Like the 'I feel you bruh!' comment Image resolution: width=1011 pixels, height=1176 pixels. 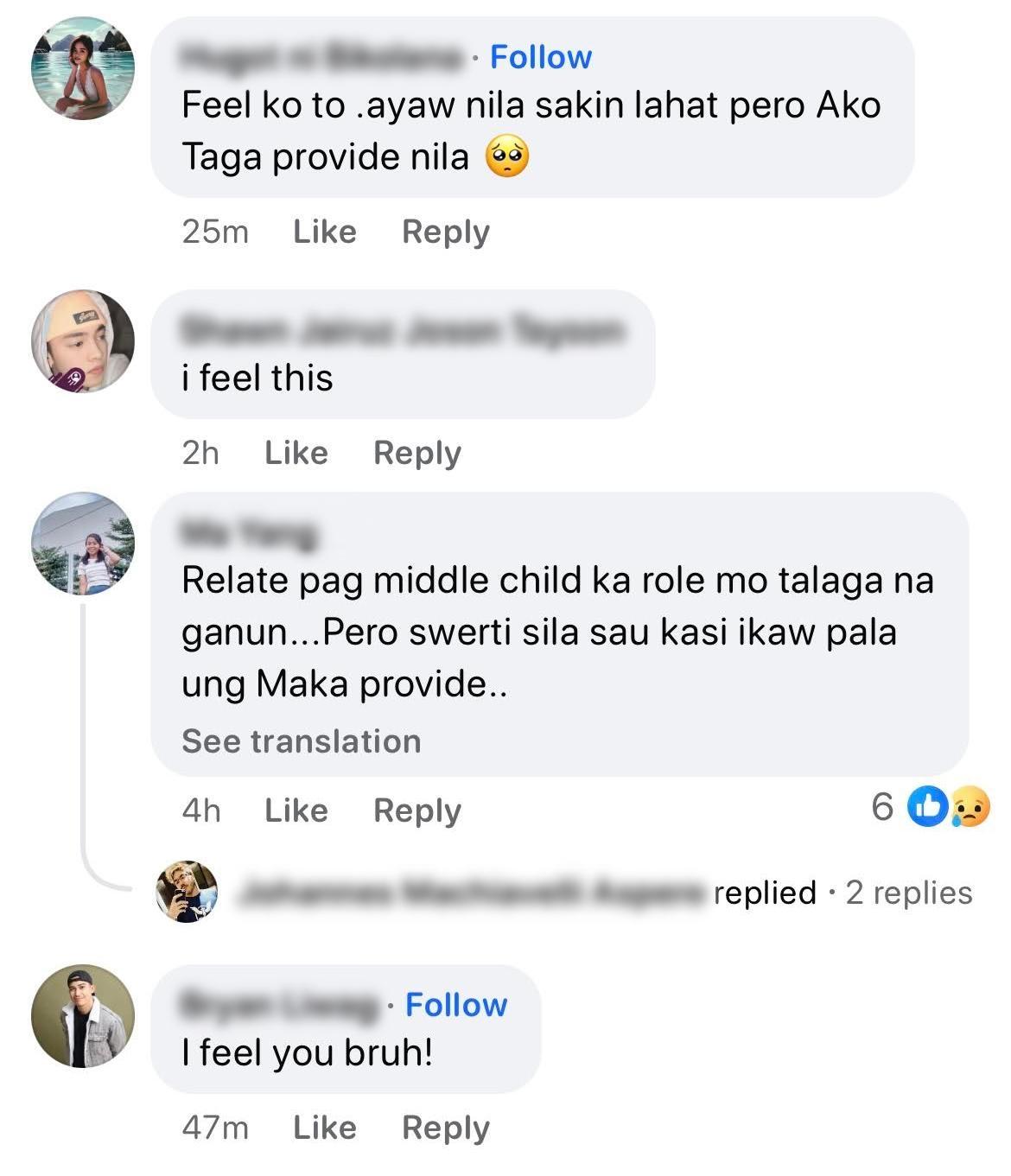tap(324, 1128)
